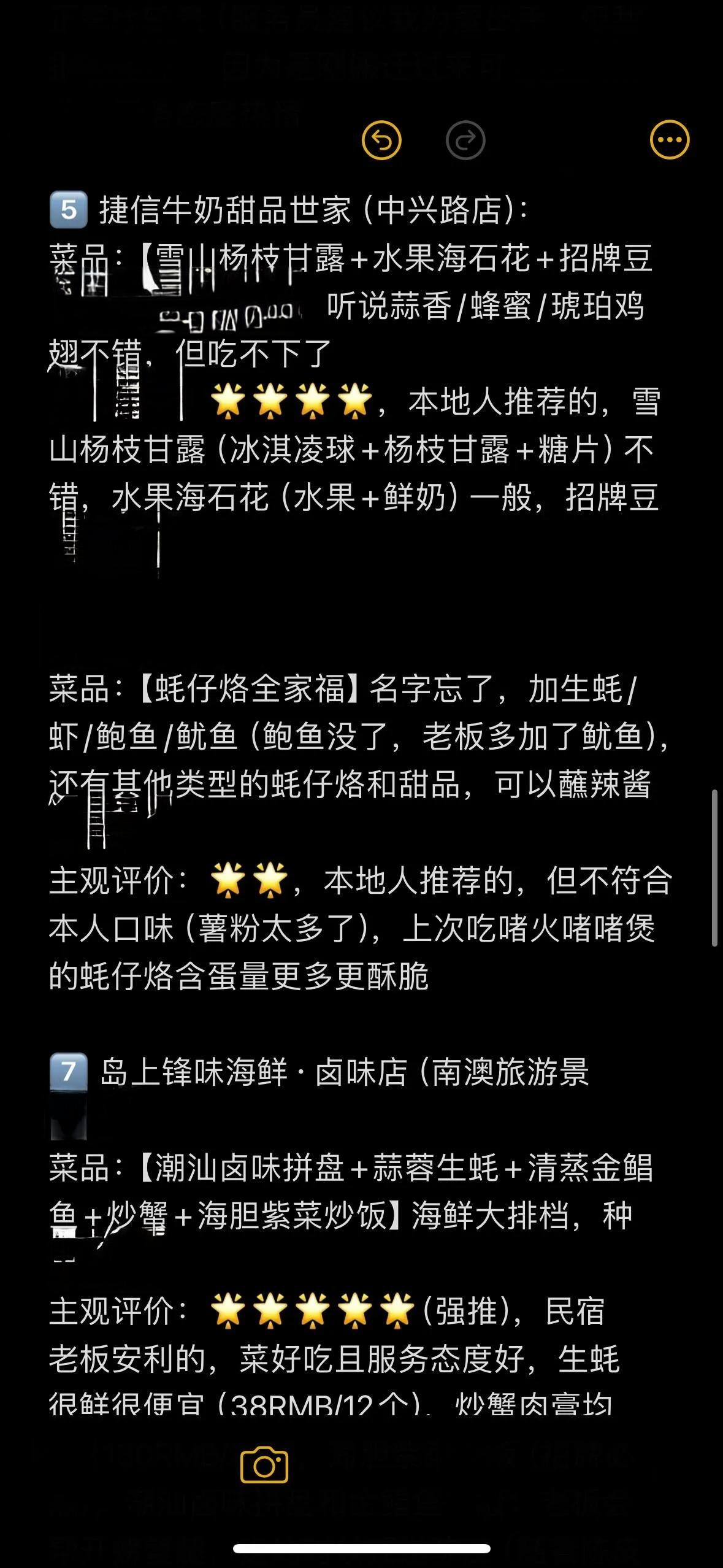Viewport: 723px width, 1568px height.
Task: Open the camera attachment option
Action: click(264, 1466)
